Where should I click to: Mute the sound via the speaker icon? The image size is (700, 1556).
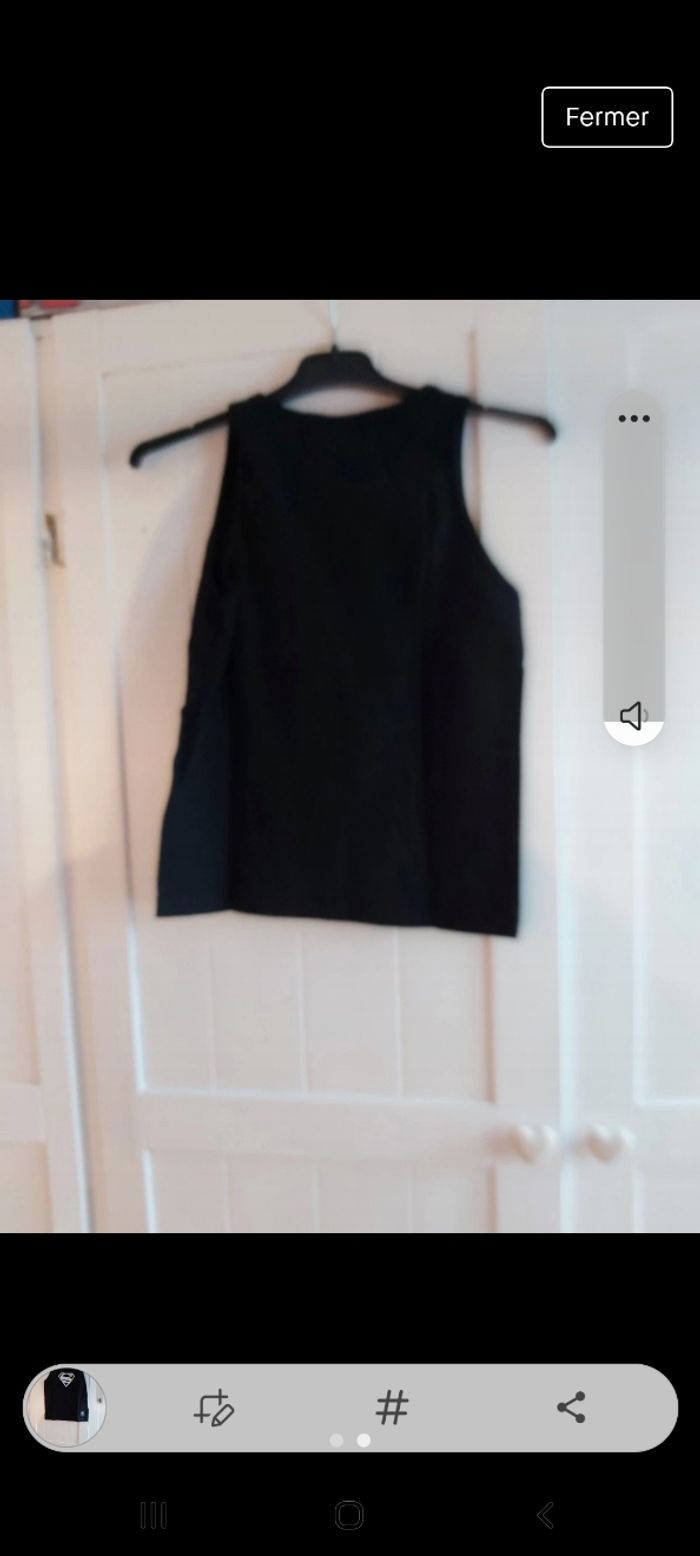tap(633, 716)
